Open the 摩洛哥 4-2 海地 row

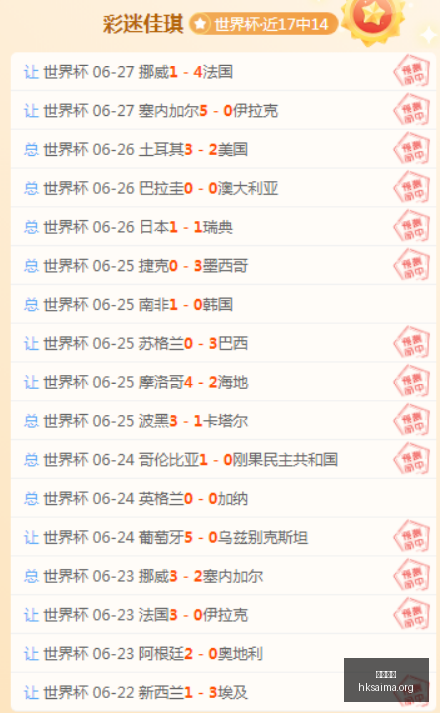point(223,382)
